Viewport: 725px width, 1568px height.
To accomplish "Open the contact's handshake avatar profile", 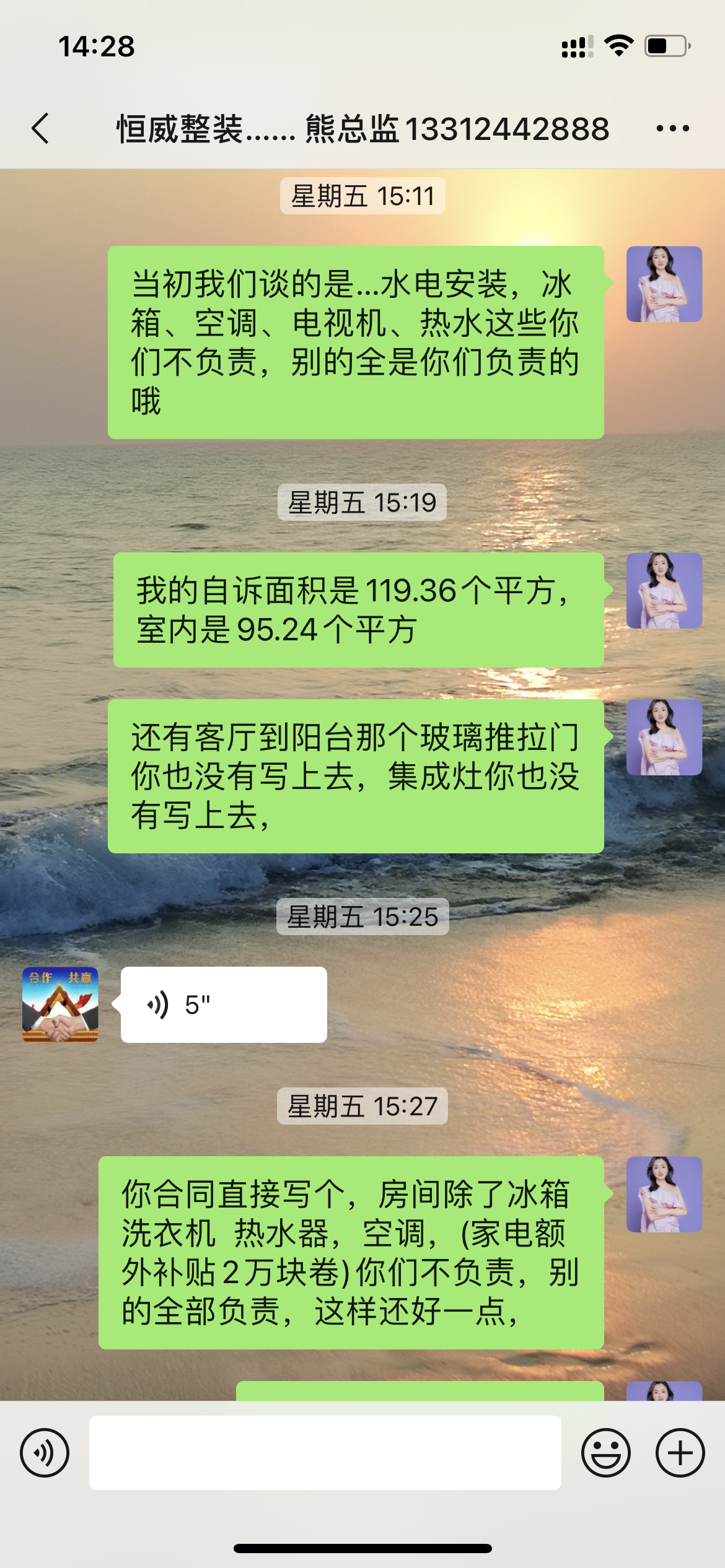I will tap(60, 1004).
